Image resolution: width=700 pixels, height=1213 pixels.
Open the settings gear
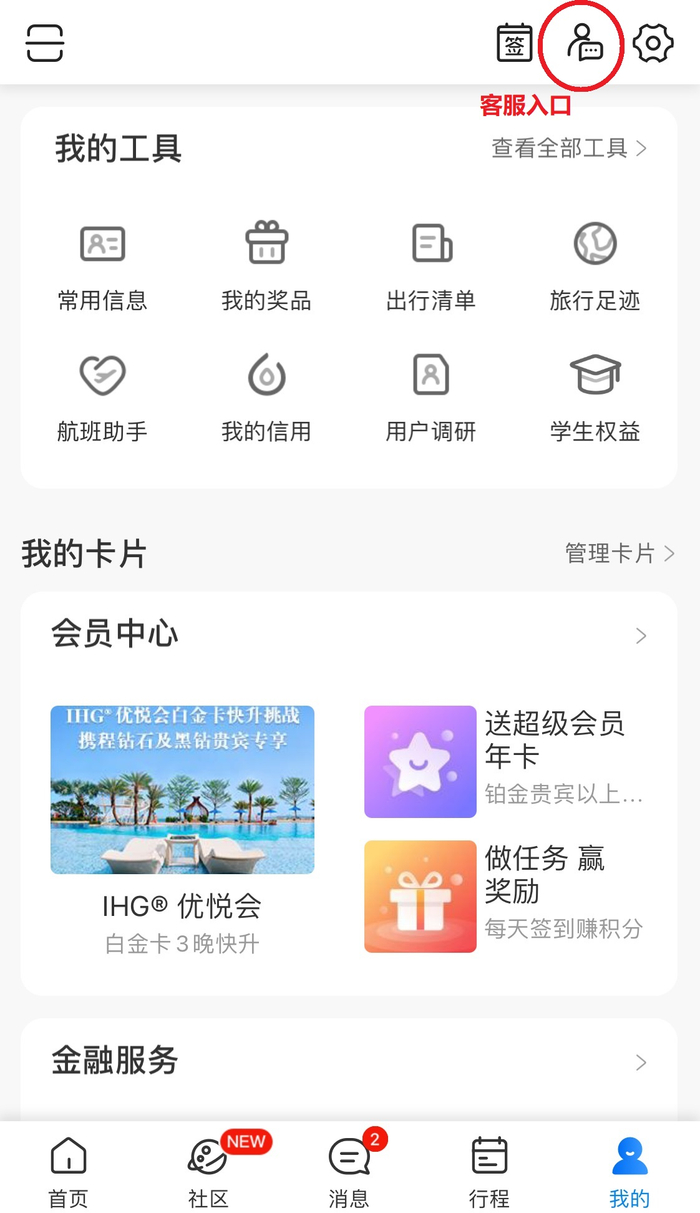[x=653, y=44]
